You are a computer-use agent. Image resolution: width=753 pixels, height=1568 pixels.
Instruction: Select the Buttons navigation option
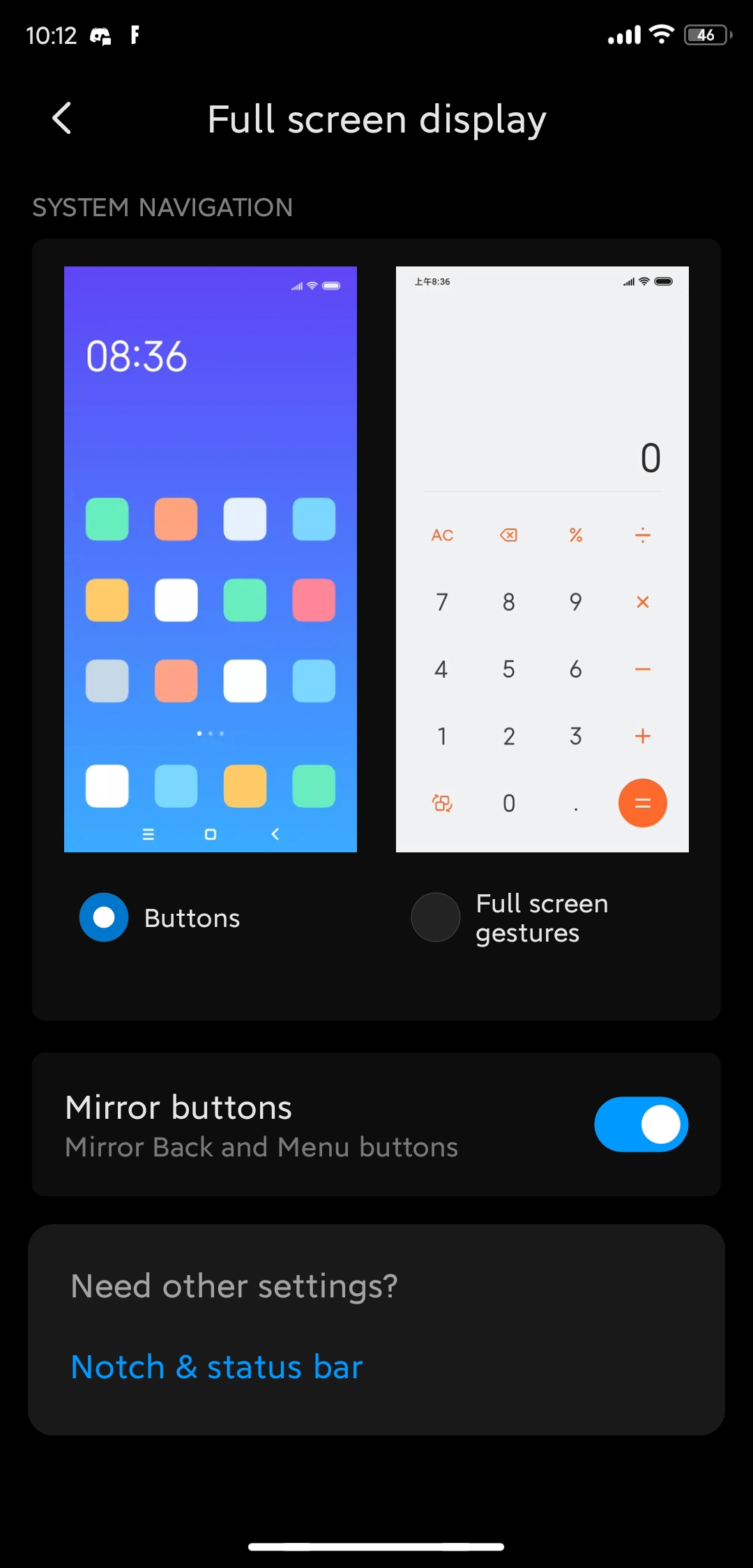click(104, 917)
